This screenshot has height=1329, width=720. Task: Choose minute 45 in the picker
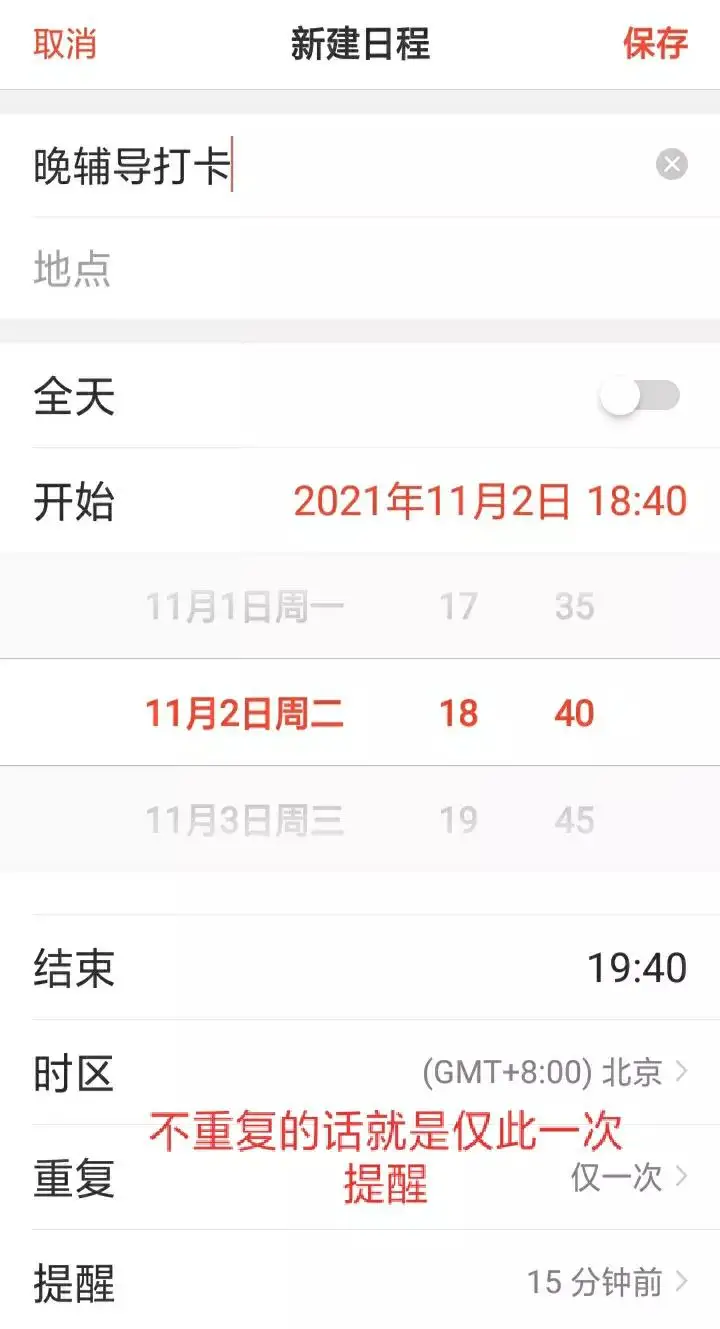[x=574, y=821]
